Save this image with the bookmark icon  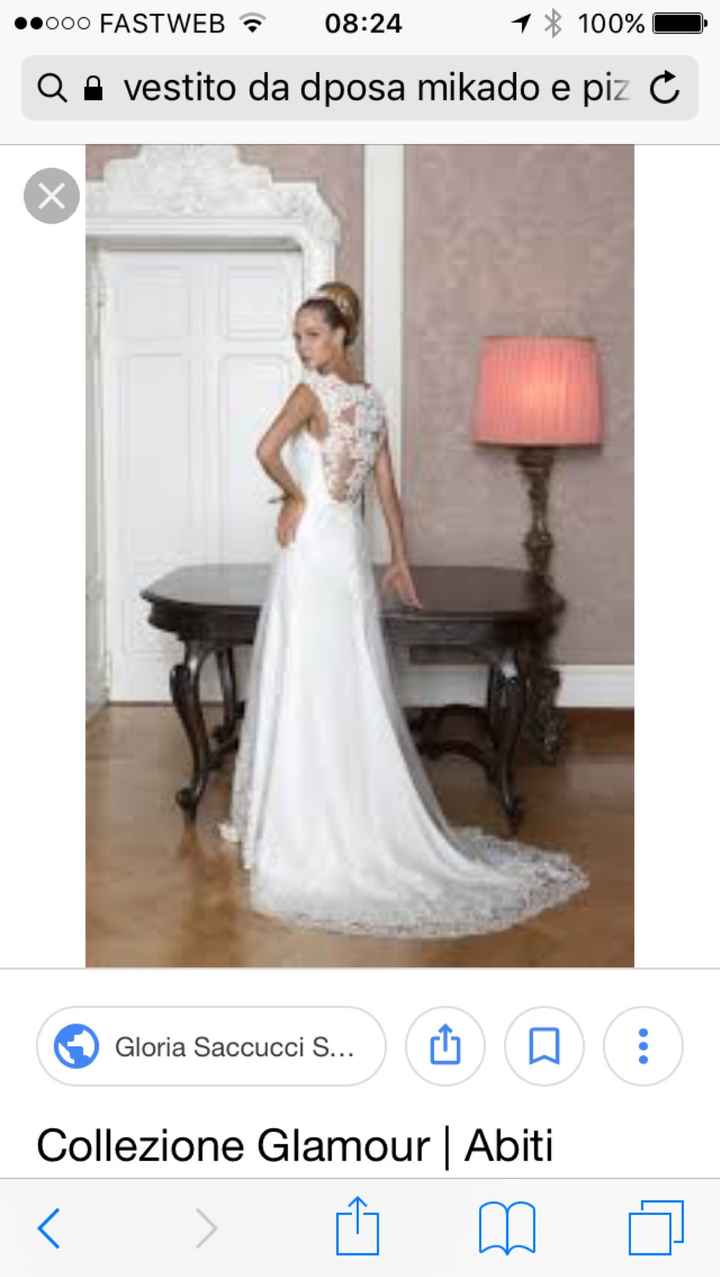click(x=544, y=1047)
